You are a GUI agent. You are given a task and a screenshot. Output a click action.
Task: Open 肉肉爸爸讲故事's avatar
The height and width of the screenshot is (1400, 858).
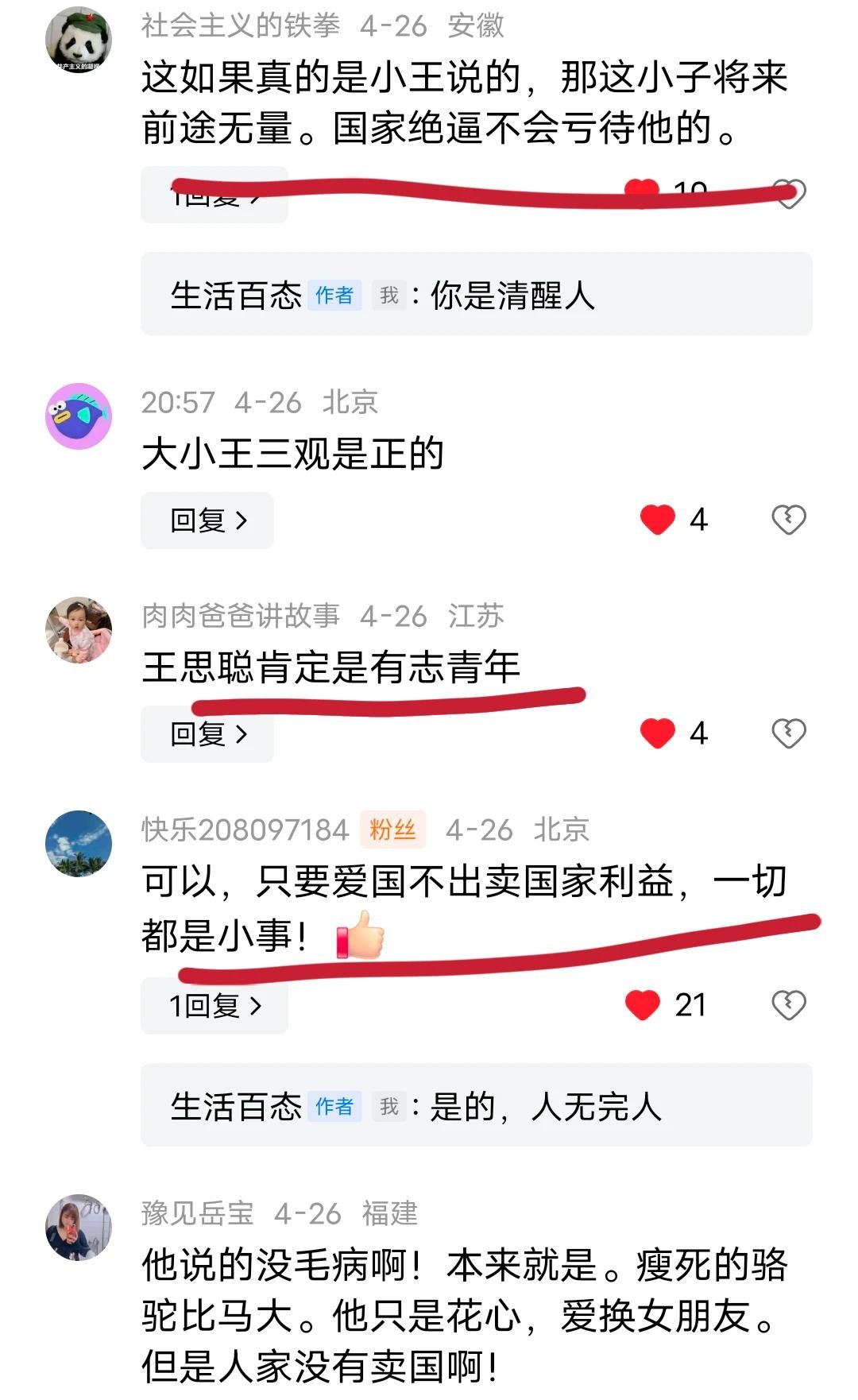[x=78, y=629]
